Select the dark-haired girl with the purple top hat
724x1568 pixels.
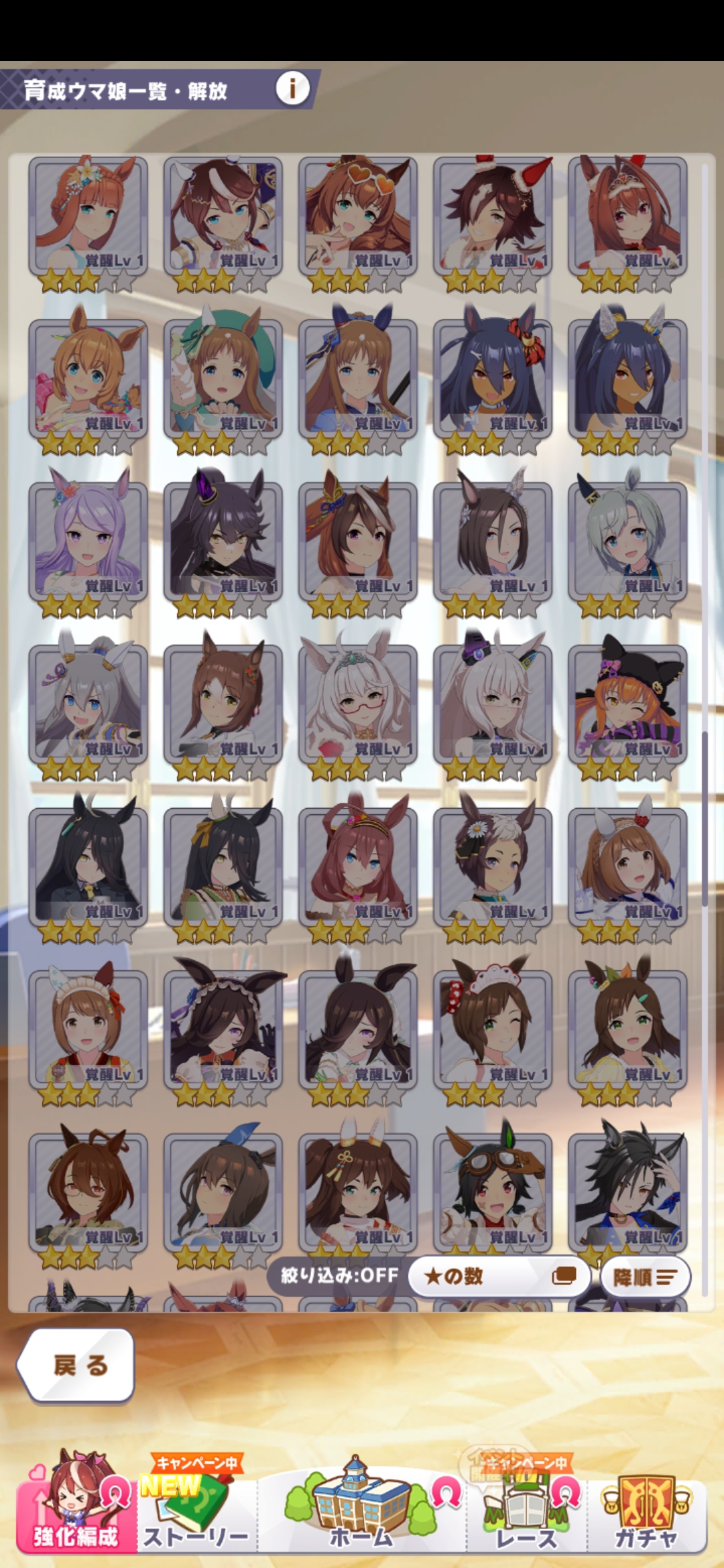point(223,539)
